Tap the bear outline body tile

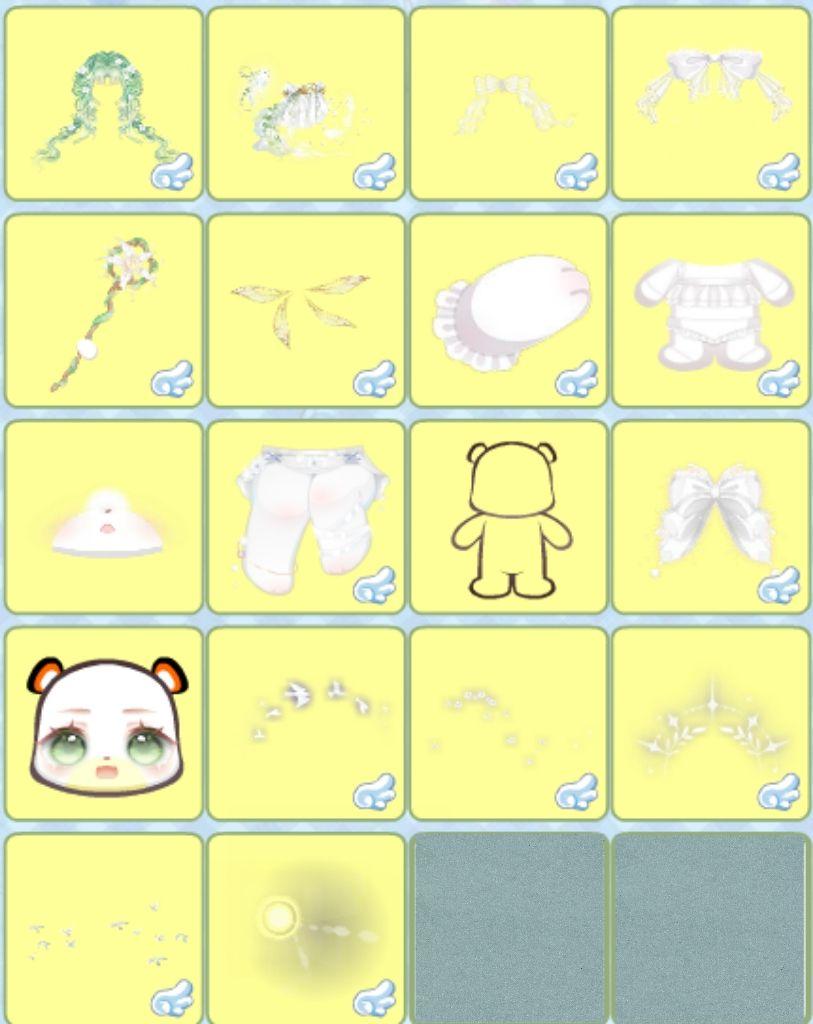tap(508, 517)
